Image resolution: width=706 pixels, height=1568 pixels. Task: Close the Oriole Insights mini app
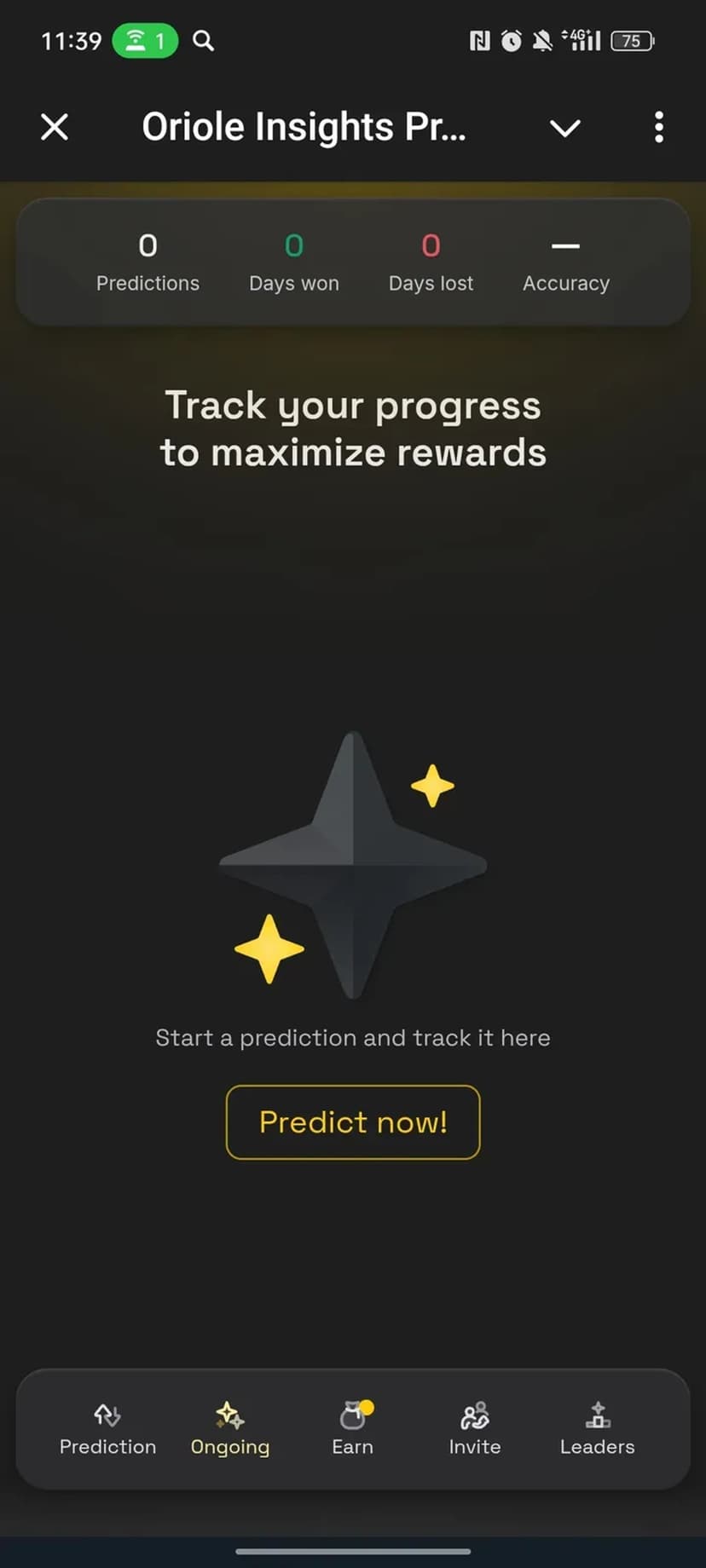(x=55, y=128)
